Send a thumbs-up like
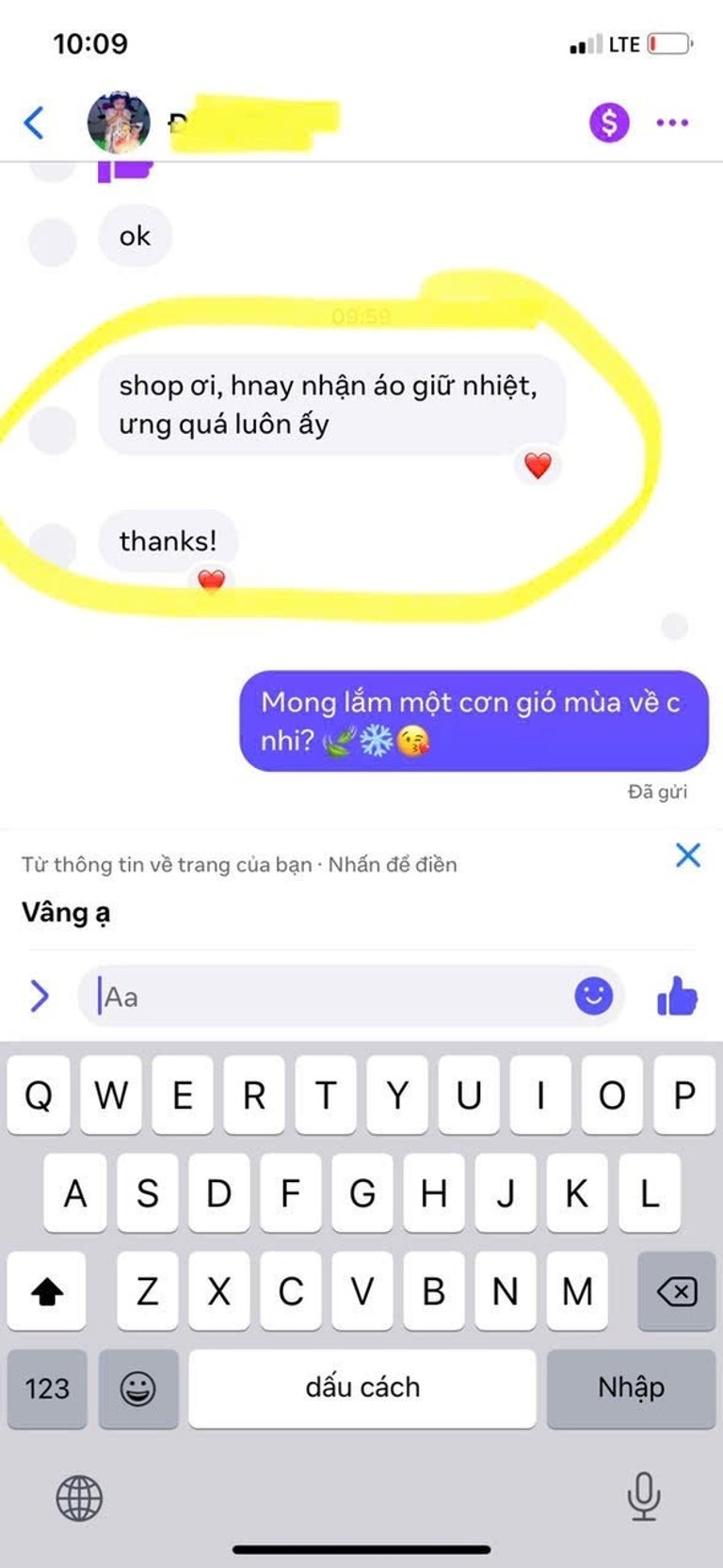This screenshot has height=1568, width=723. point(678,996)
